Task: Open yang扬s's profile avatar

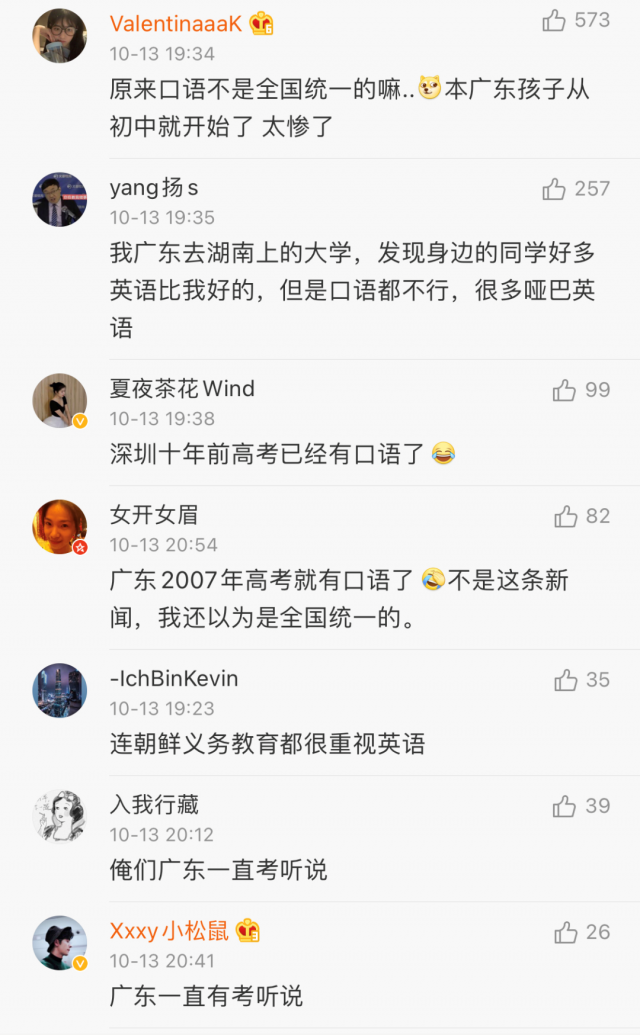Action: 60,199
